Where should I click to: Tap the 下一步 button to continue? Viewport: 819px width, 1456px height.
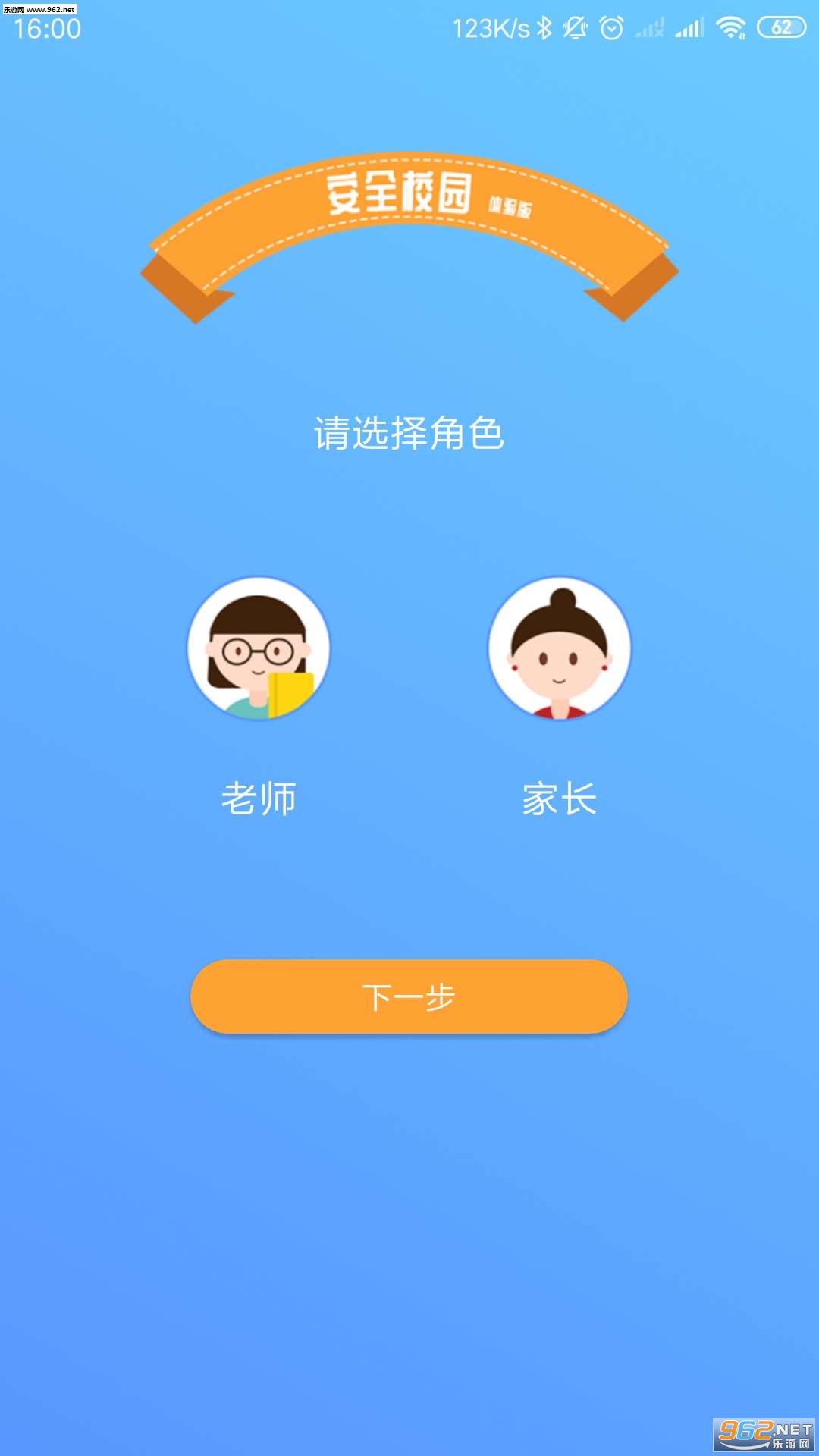click(409, 996)
